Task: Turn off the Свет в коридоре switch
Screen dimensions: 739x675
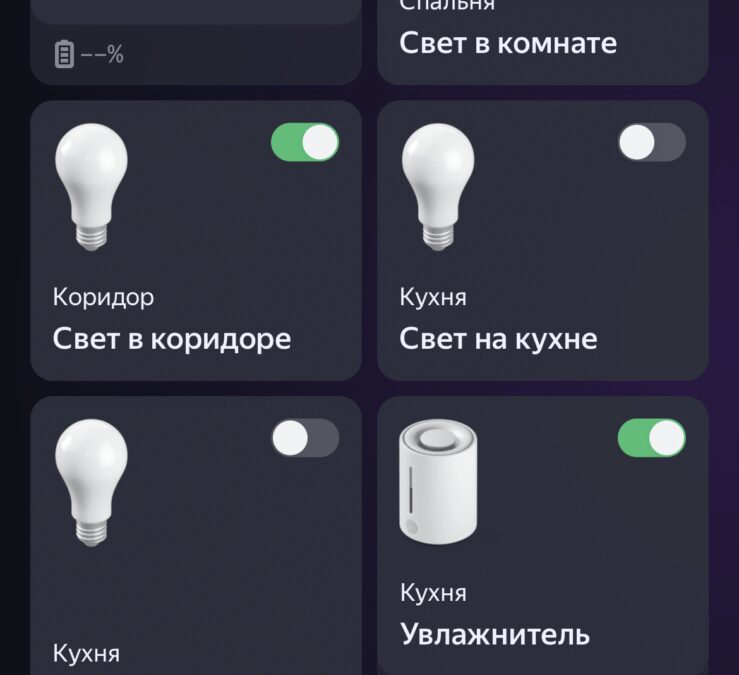Action: pos(305,142)
